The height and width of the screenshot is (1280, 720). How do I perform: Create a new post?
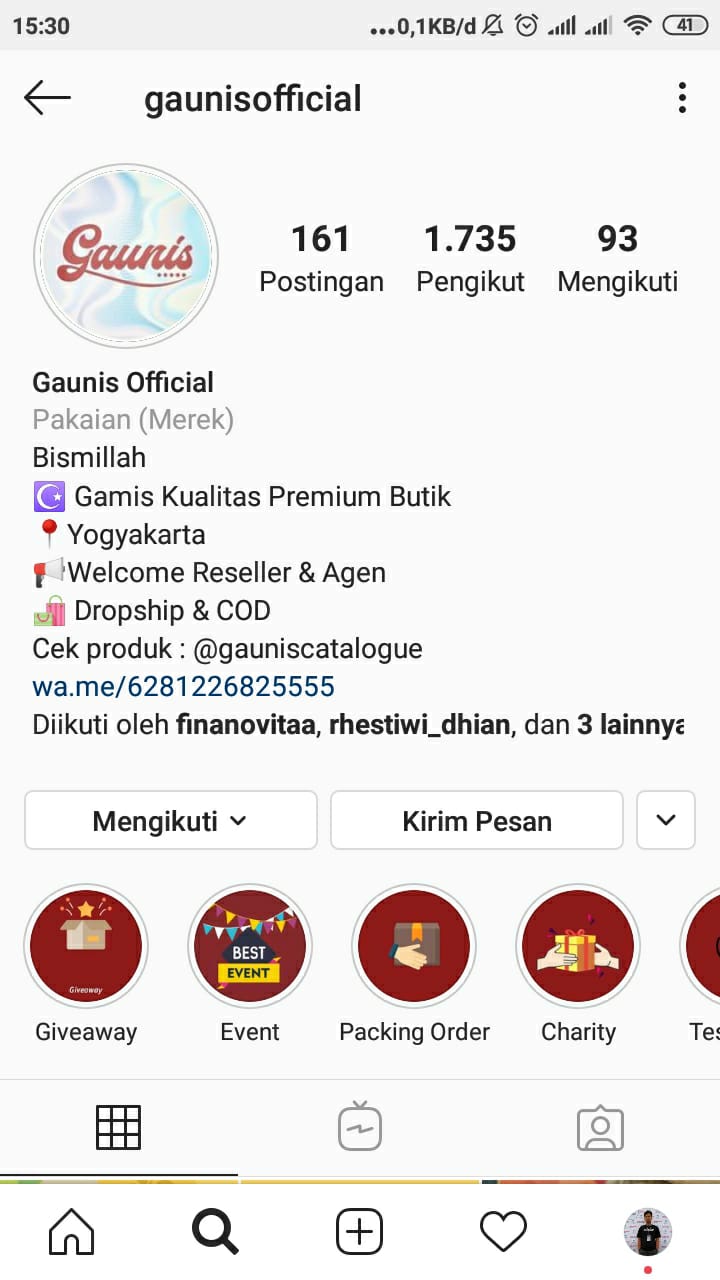pyautogui.click(x=360, y=1231)
